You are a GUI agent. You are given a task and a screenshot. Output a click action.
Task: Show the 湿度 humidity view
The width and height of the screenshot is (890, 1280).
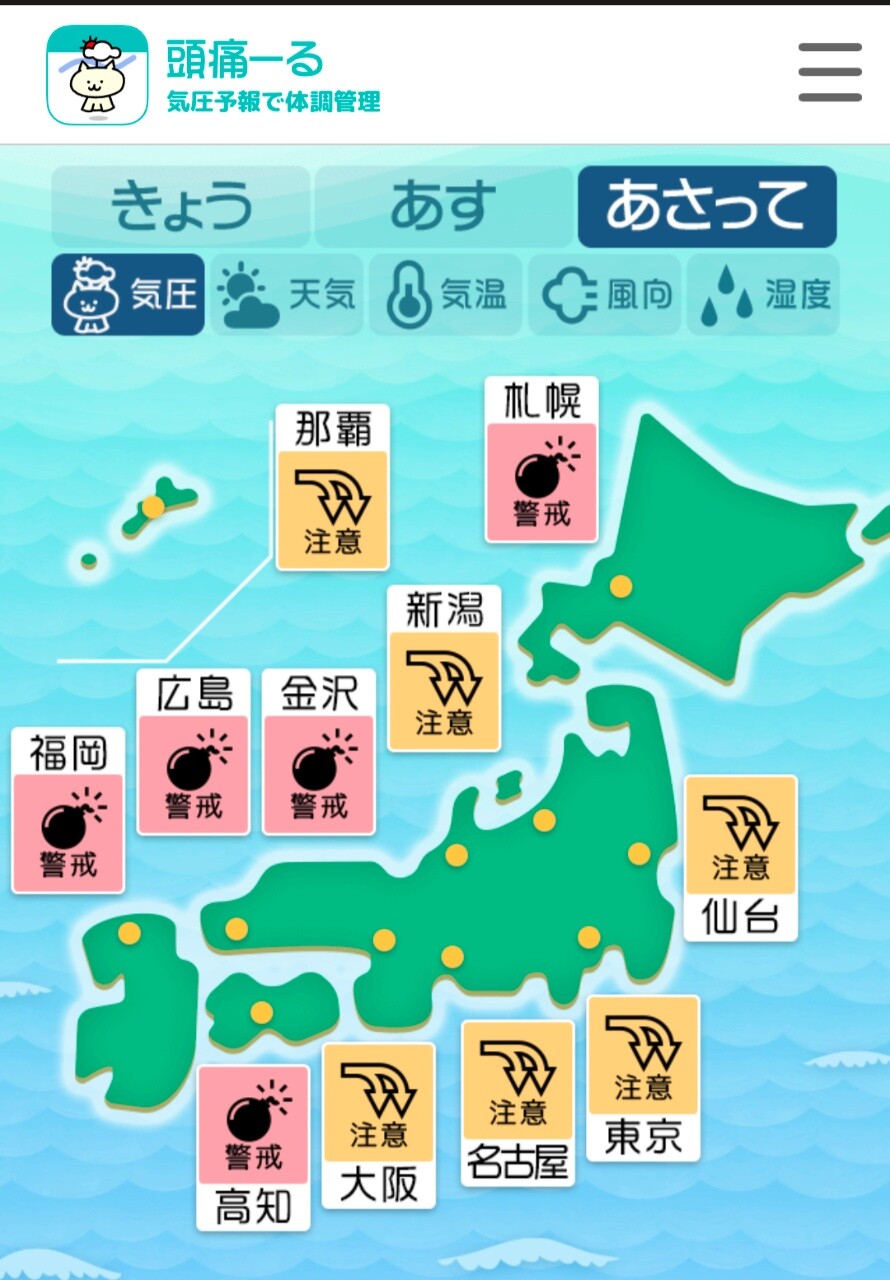763,294
